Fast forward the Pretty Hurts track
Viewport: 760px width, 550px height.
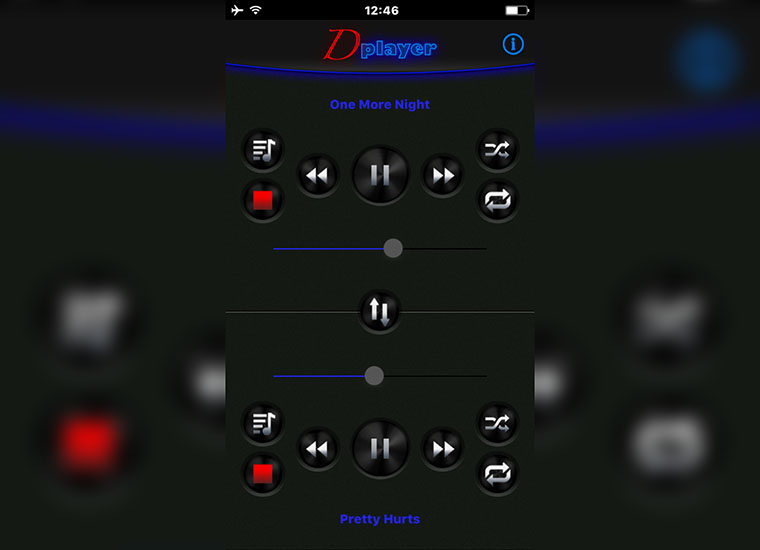[442, 449]
